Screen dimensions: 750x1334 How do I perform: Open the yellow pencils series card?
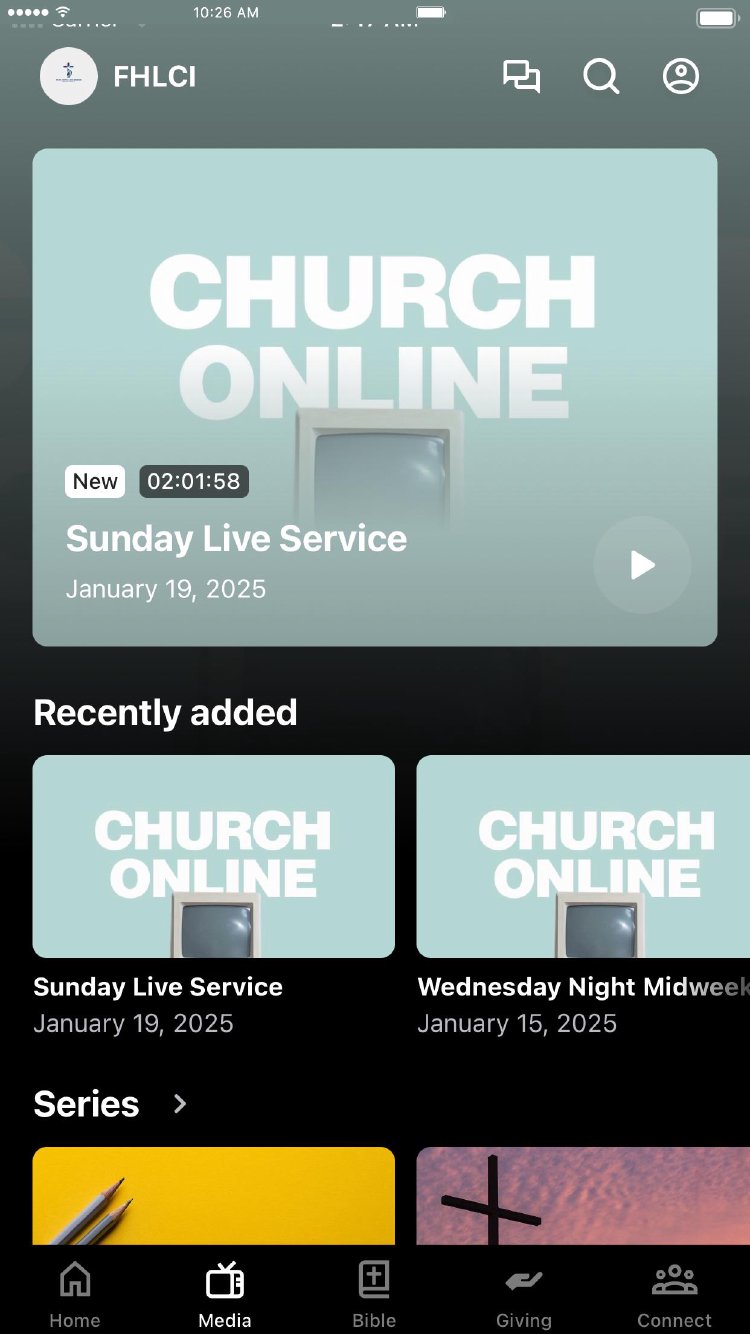click(x=213, y=1196)
